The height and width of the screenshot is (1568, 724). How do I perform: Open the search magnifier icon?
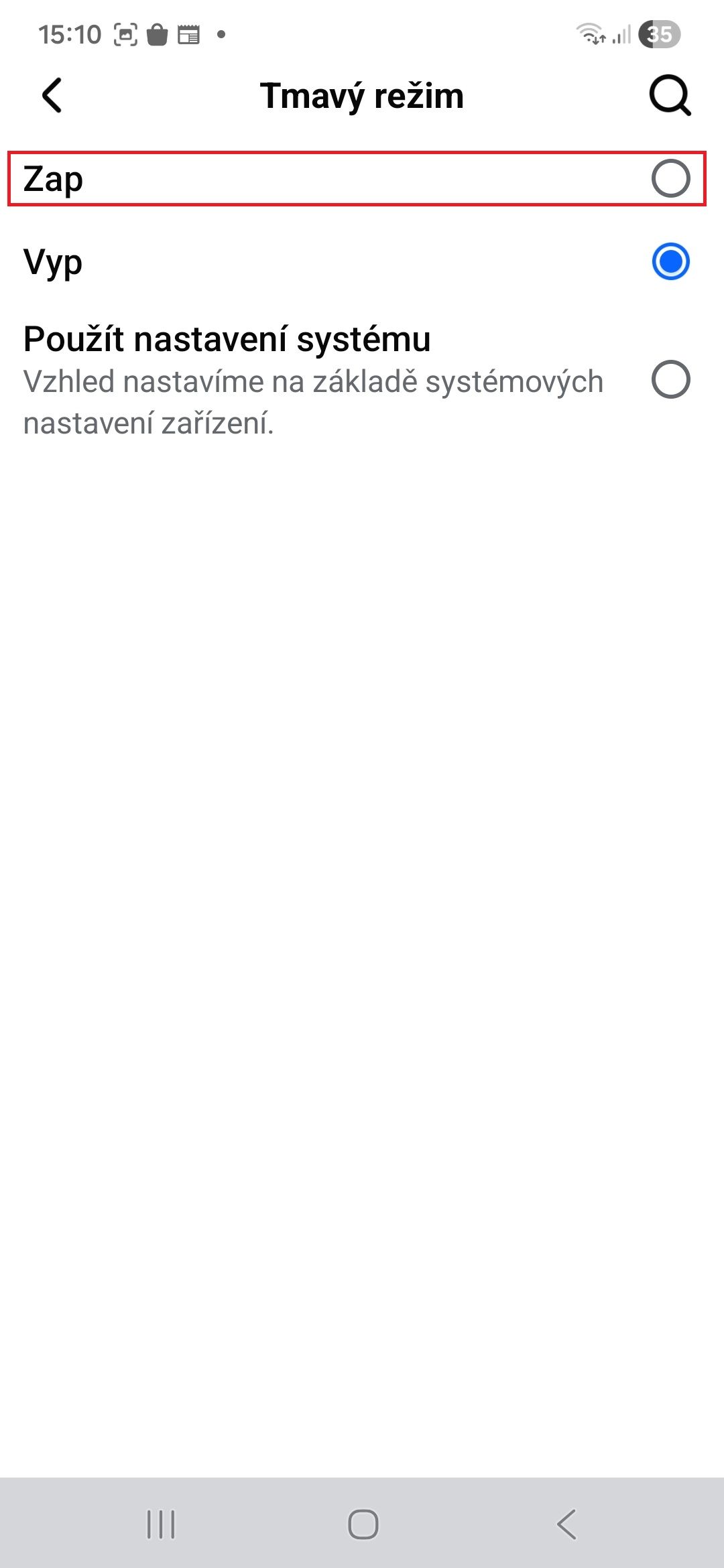[x=670, y=96]
